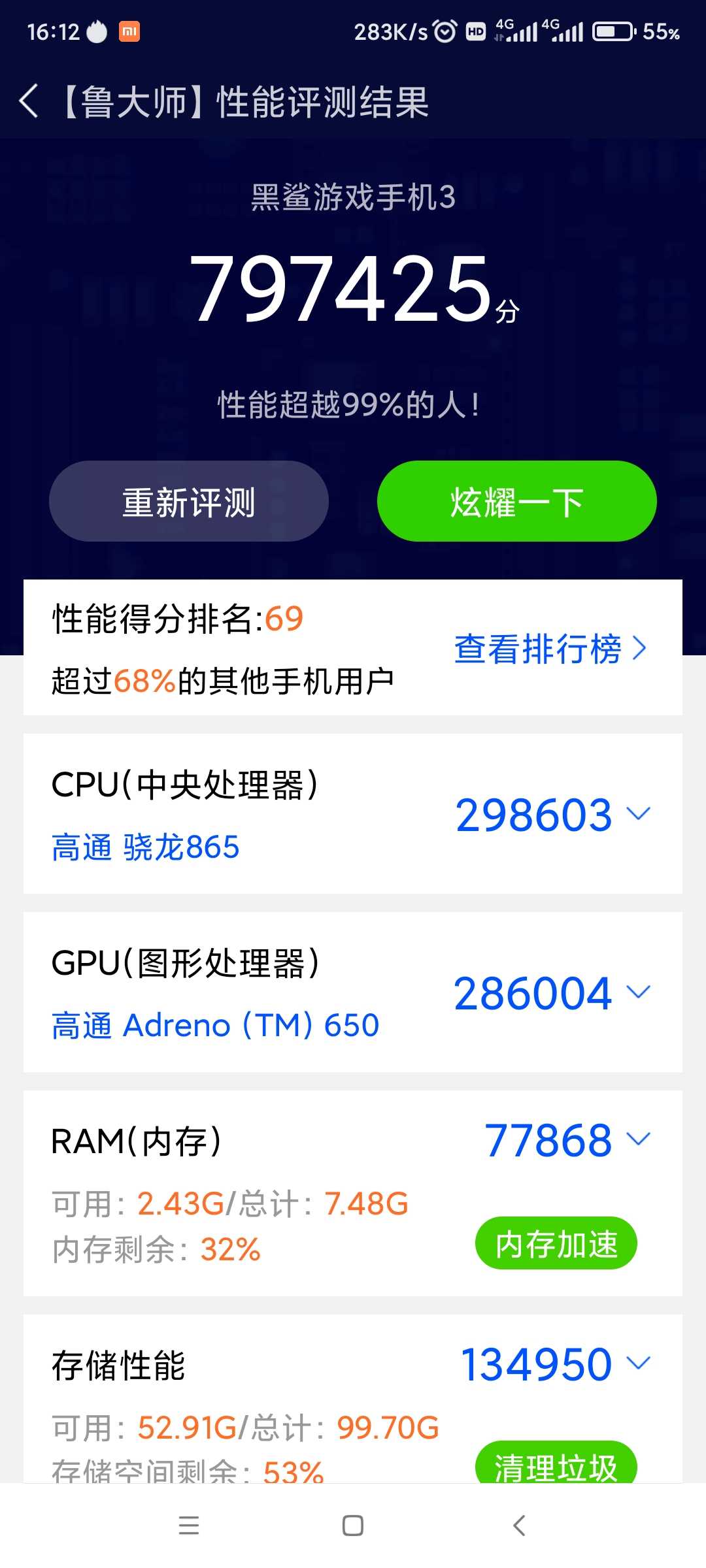Tap 重新评测 to rerun the benchmark

pos(189,502)
